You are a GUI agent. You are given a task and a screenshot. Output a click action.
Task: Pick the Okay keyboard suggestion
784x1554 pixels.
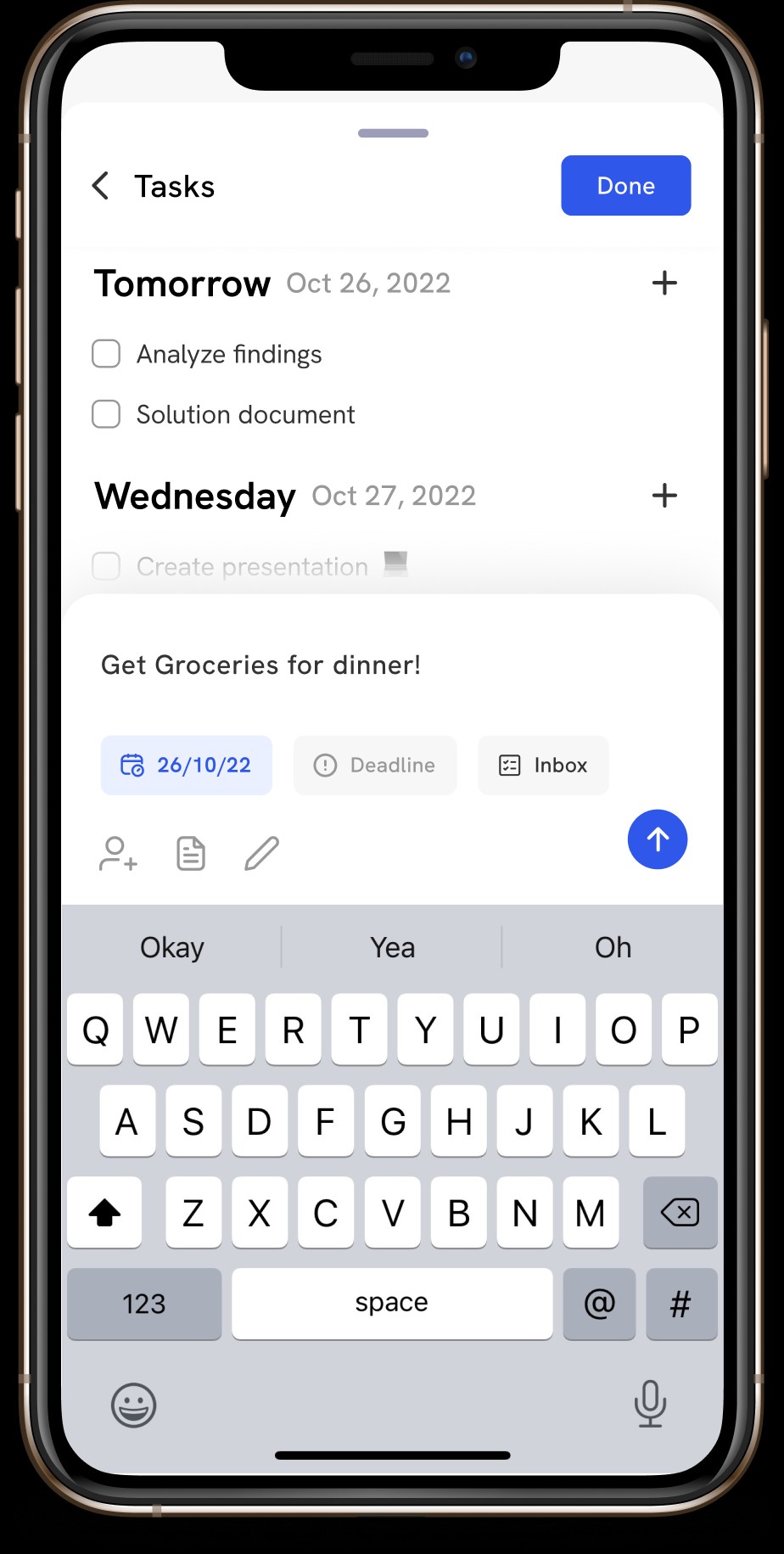pyautogui.click(x=172, y=947)
